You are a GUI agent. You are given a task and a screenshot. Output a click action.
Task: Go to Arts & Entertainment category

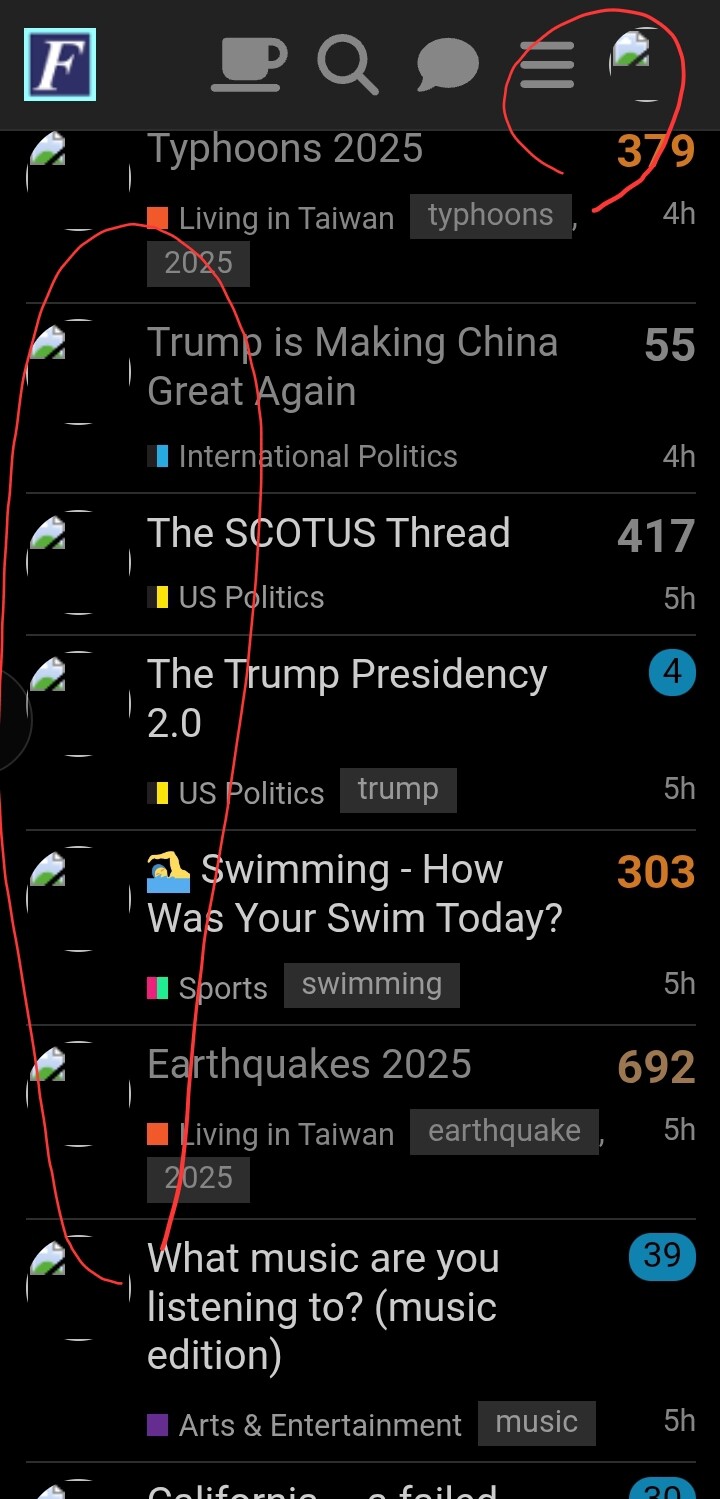[319, 1425]
